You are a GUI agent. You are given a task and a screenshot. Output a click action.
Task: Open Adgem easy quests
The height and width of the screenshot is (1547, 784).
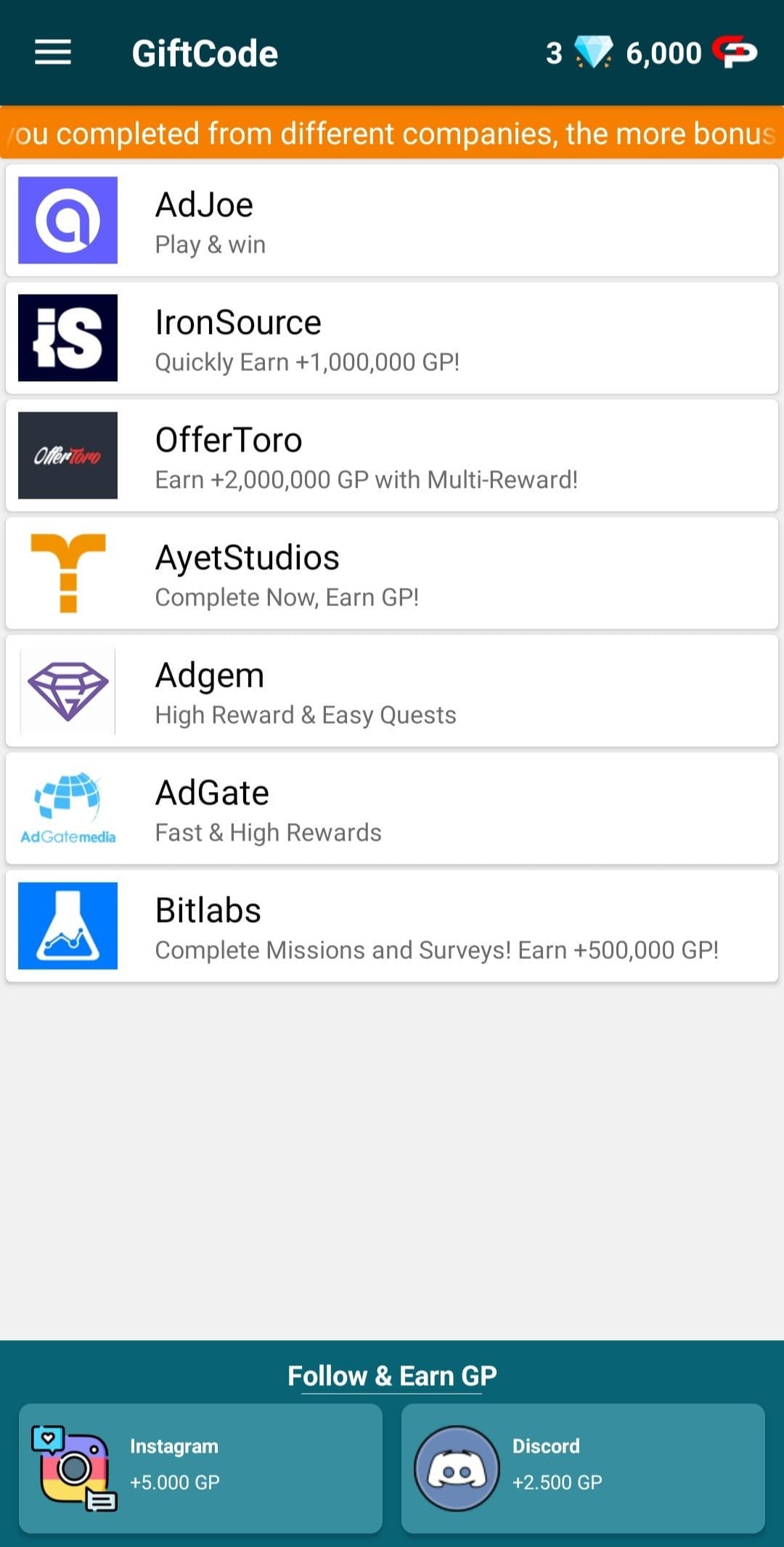392,691
